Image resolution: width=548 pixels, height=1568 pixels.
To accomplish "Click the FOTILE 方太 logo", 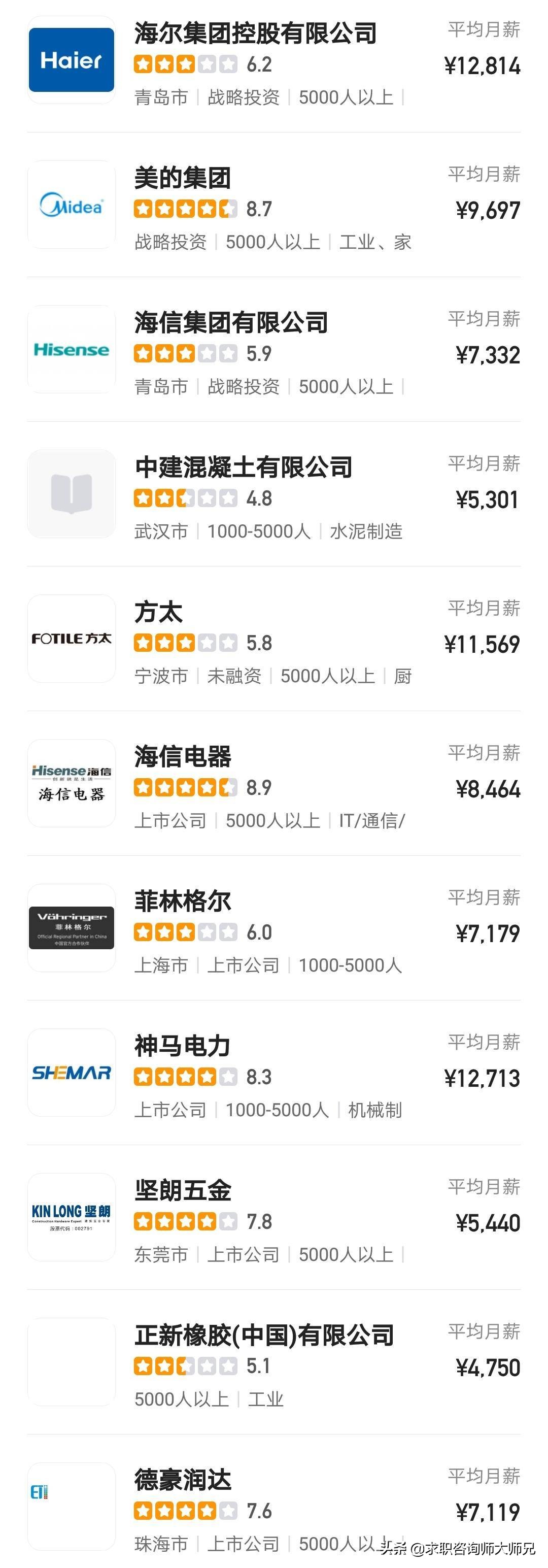I will [x=71, y=638].
